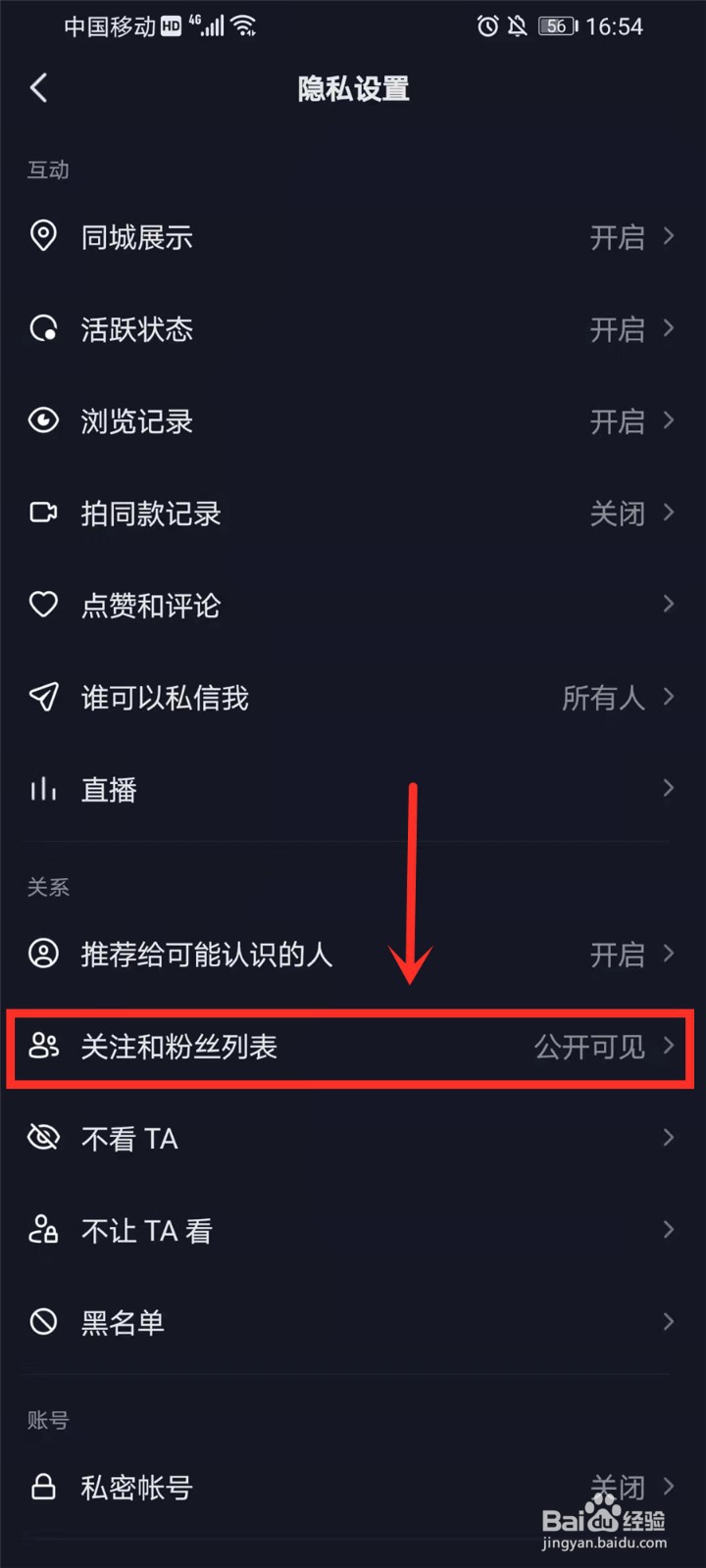The width and height of the screenshot is (706, 1568).
Task: Tap the heart icon beside 点赞和评论
Action: pyautogui.click(x=43, y=605)
